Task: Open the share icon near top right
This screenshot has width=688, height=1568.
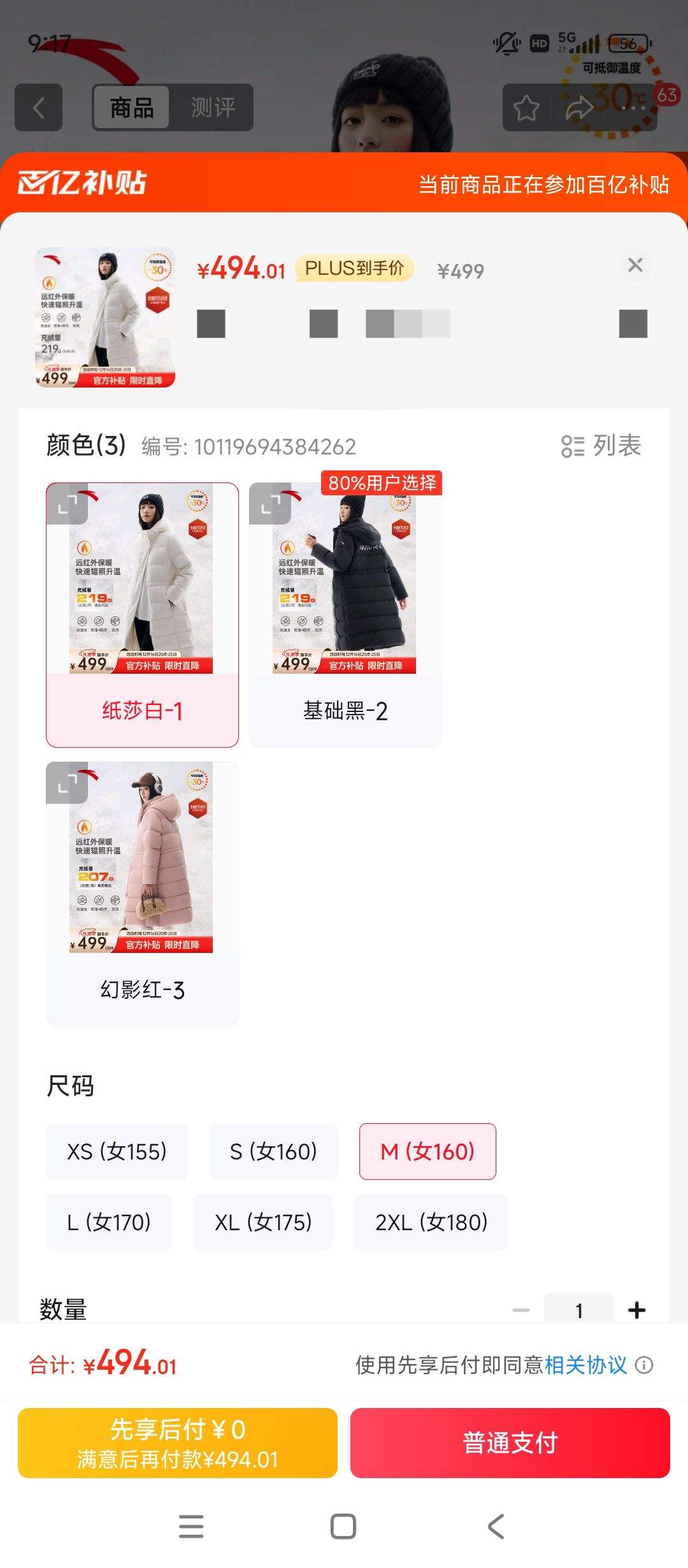Action: pos(578,107)
